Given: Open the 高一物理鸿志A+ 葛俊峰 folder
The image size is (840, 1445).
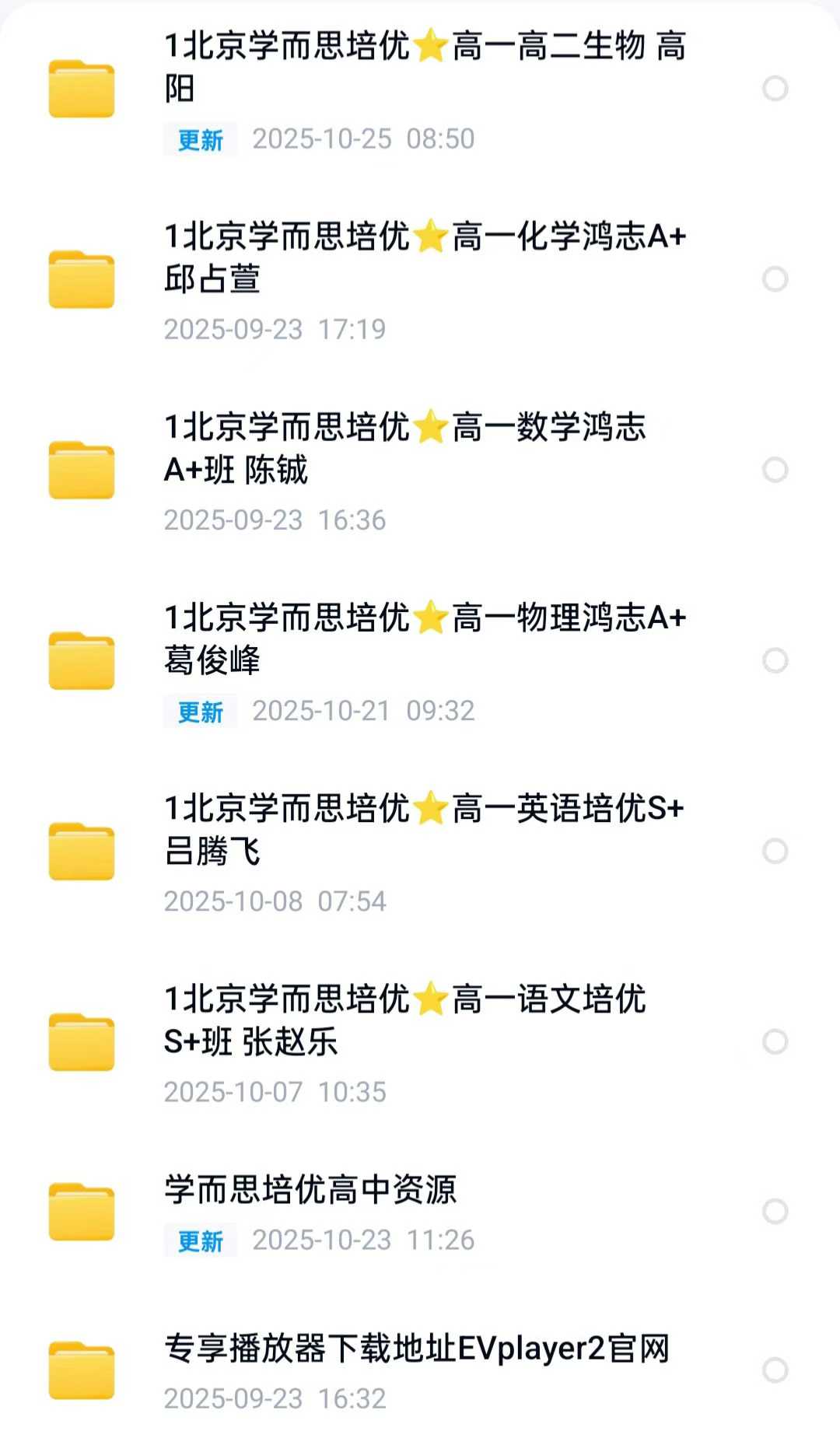Looking at the screenshot, I should click(x=424, y=639).
